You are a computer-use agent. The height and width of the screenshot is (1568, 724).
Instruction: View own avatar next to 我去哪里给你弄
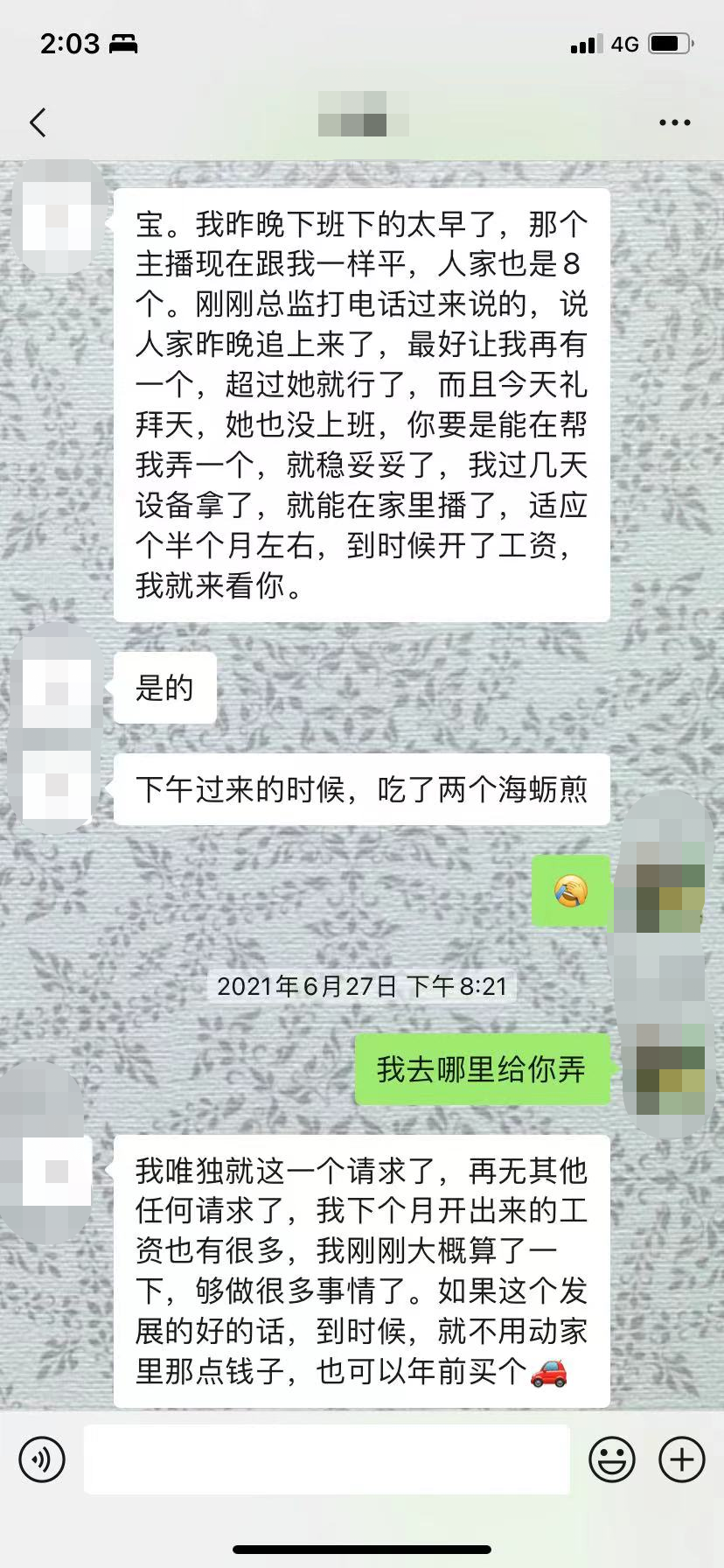click(670, 1068)
